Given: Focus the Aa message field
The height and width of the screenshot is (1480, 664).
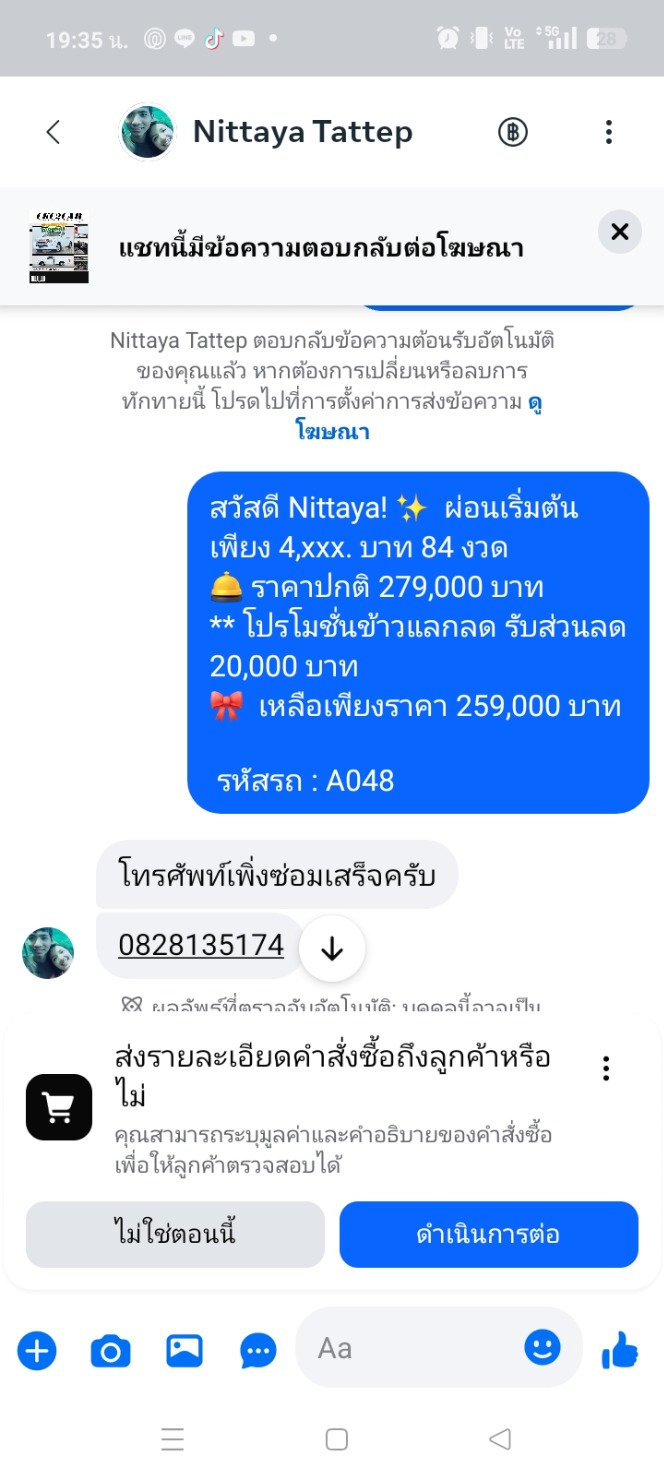Looking at the screenshot, I should point(410,1349).
